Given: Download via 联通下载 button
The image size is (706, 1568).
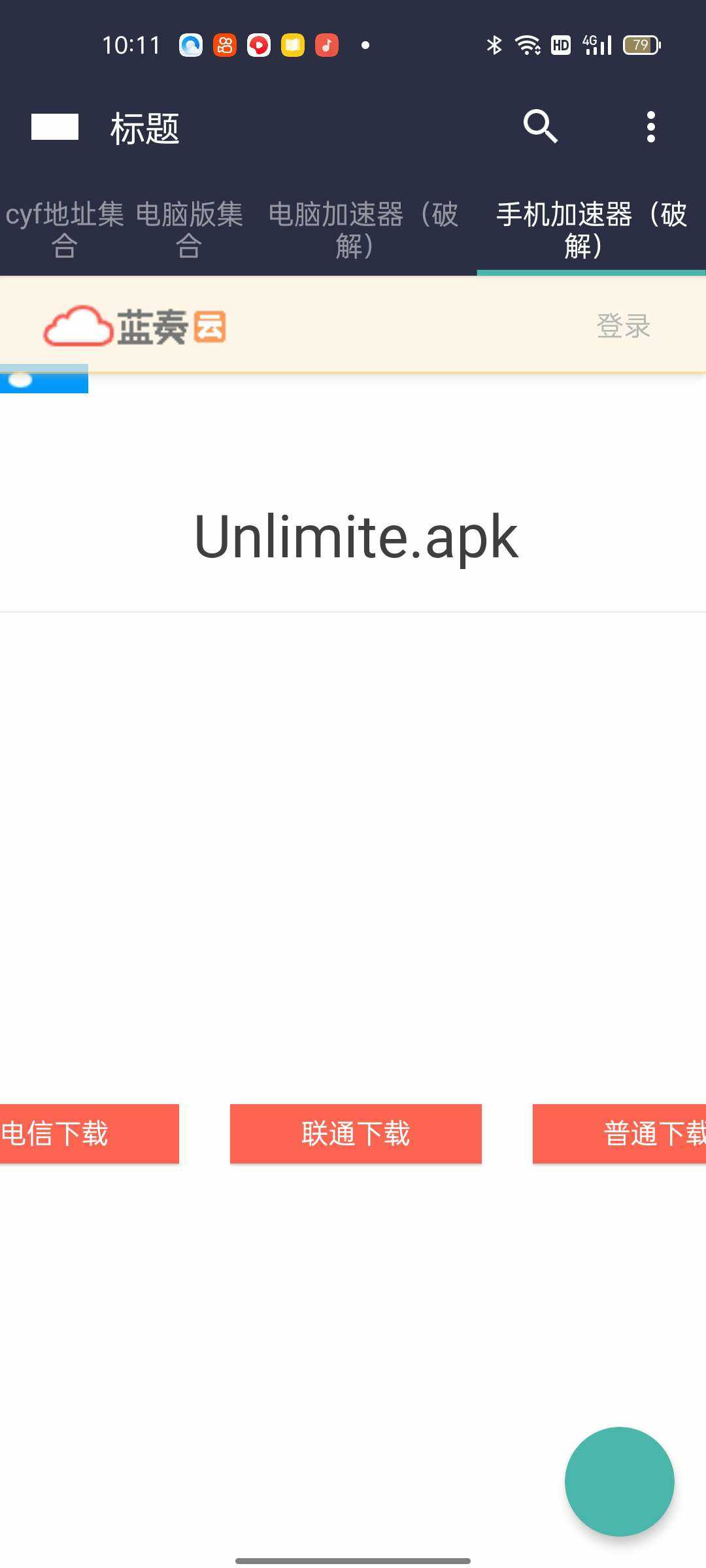Looking at the screenshot, I should pyautogui.click(x=356, y=1134).
